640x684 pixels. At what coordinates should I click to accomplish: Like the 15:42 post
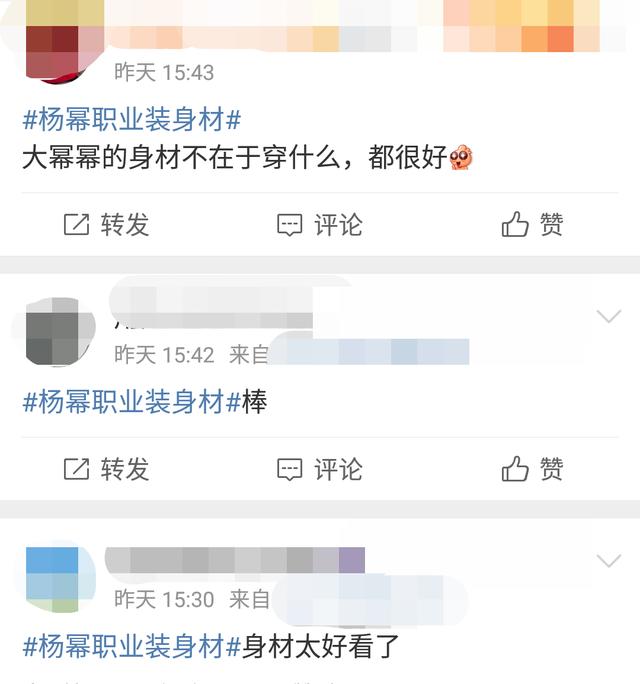pyautogui.click(x=532, y=469)
